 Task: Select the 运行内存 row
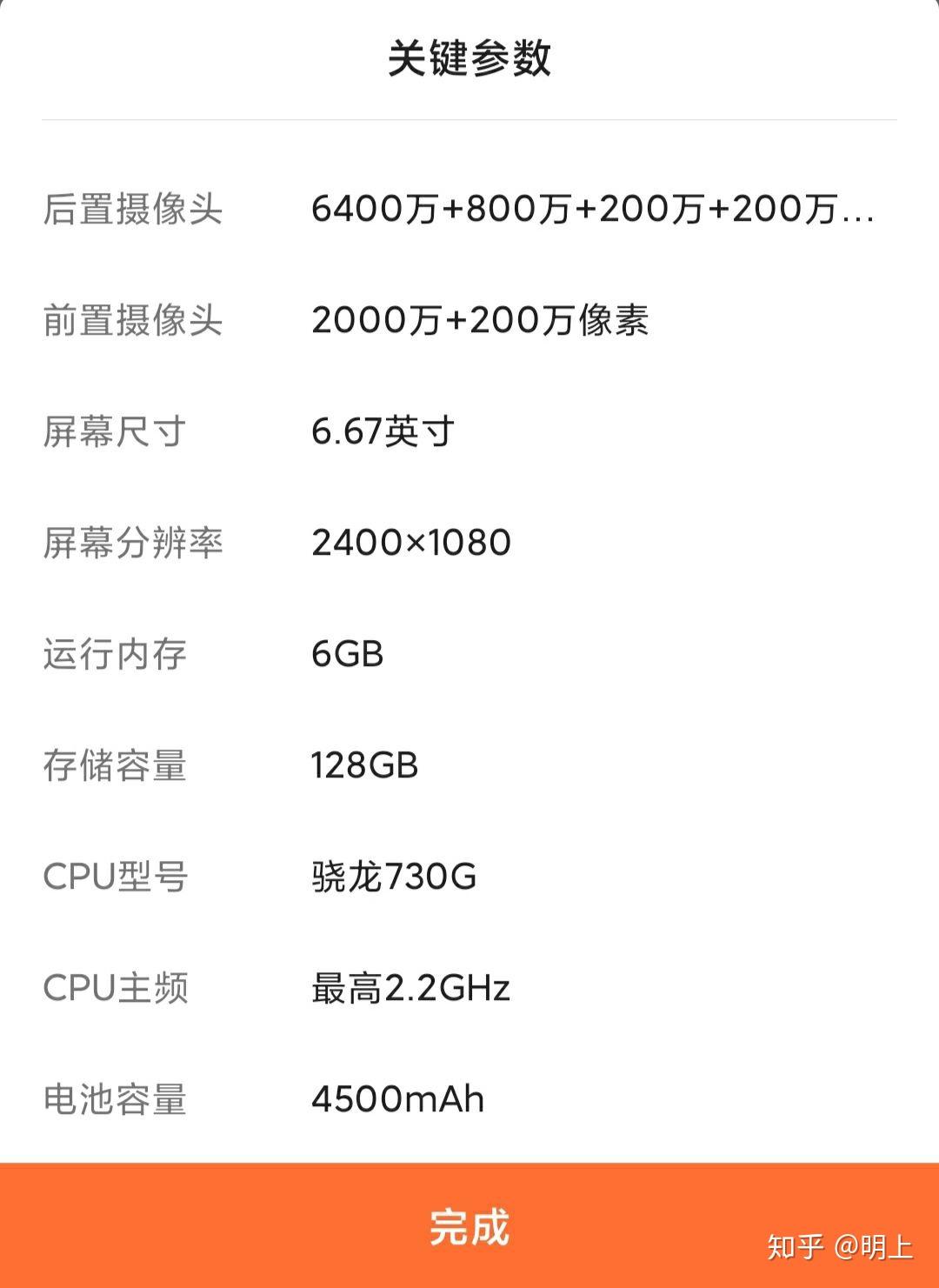tap(115, 654)
